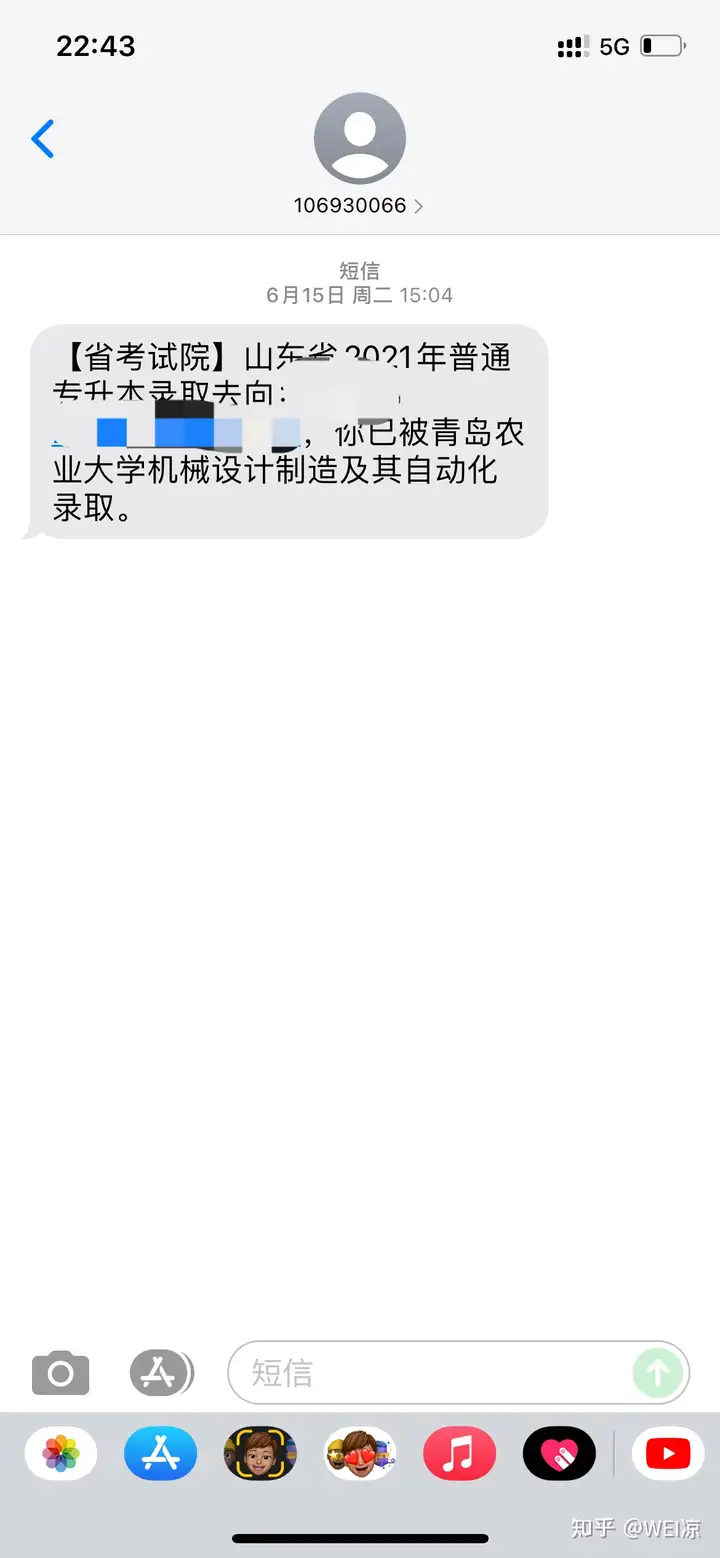Open Memoji stickers in the app strip
The image size is (720, 1558).
coord(260,1453)
